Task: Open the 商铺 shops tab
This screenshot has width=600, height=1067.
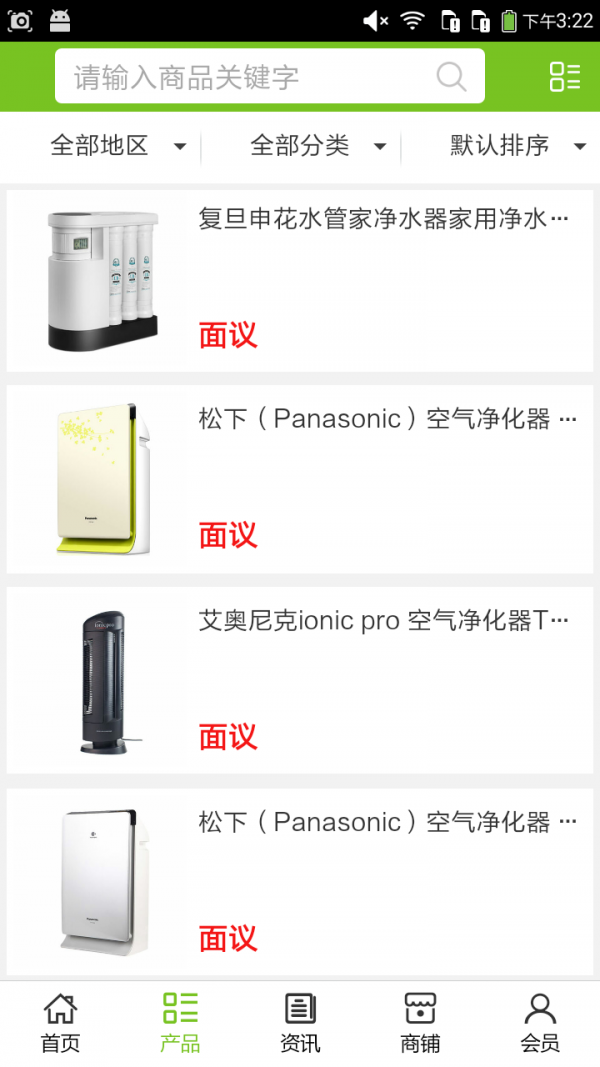Action: 420,1023
